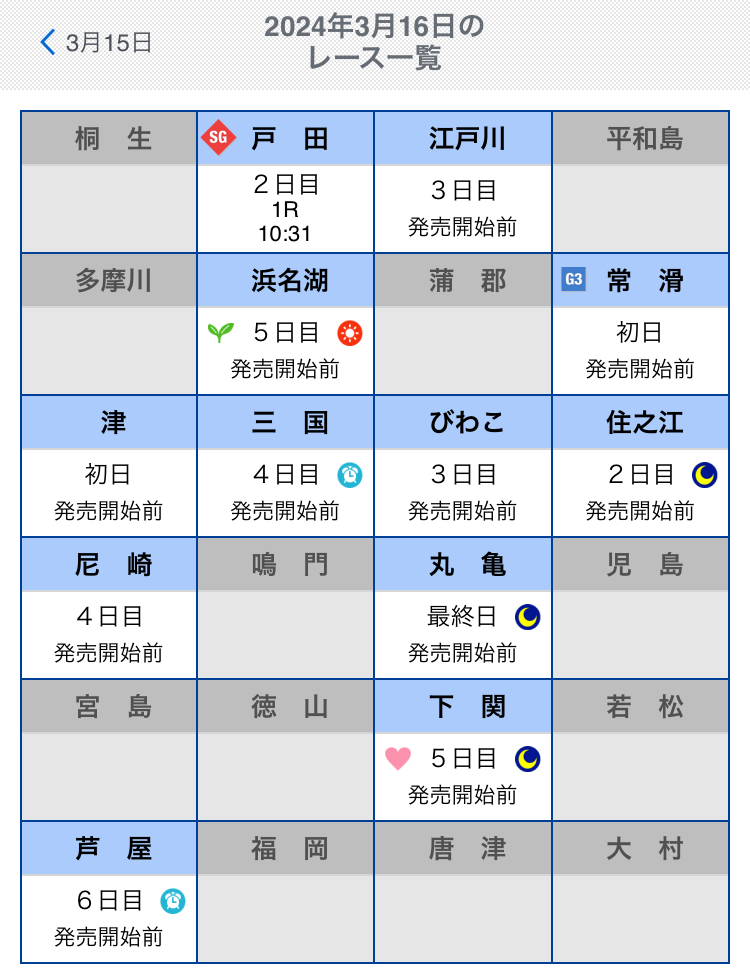This screenshot has width=750, height=976.
Task: Go back to 3月15日 race list
Action: 96,42
